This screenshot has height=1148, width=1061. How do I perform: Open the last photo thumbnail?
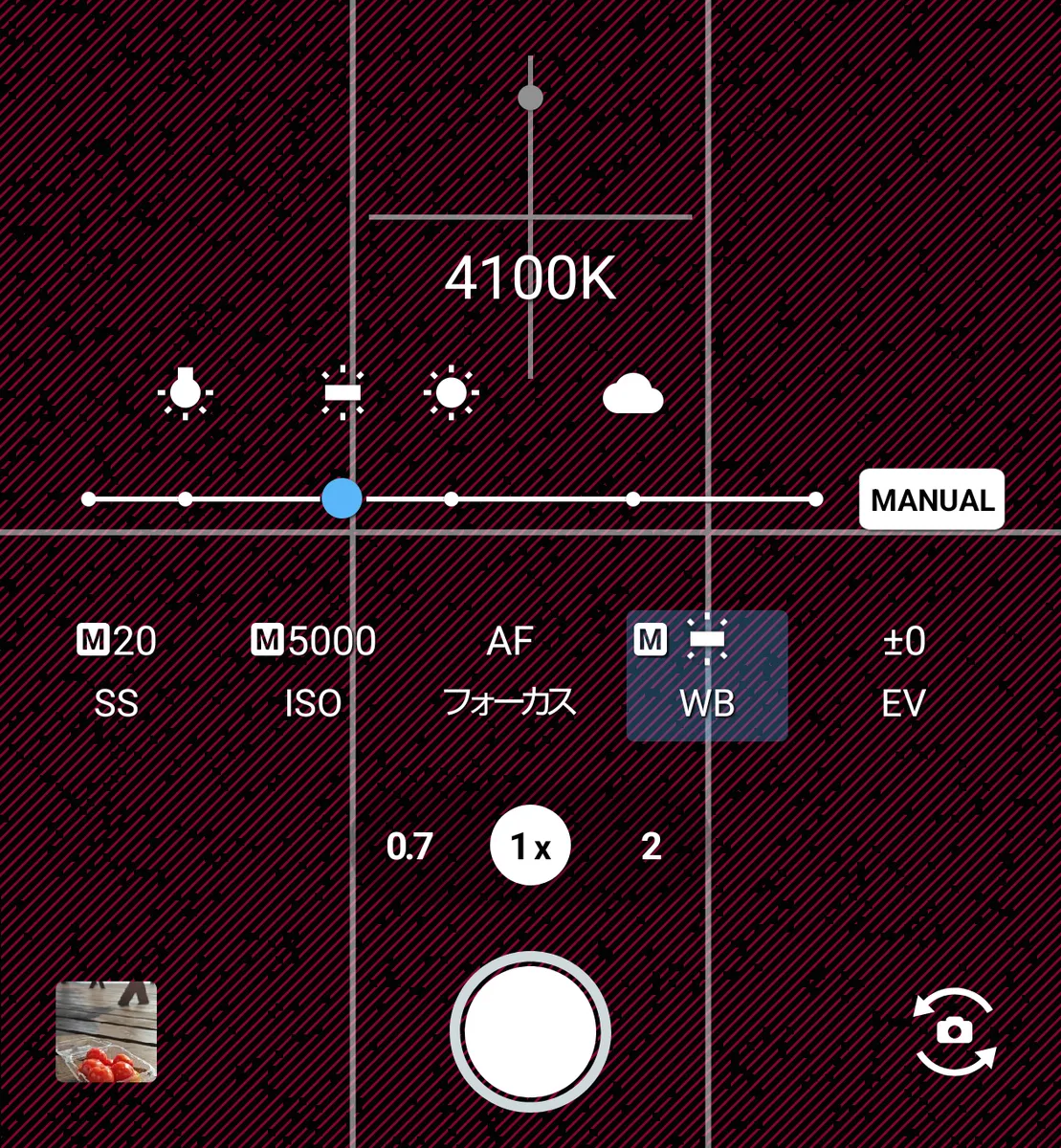point(106,1031)
